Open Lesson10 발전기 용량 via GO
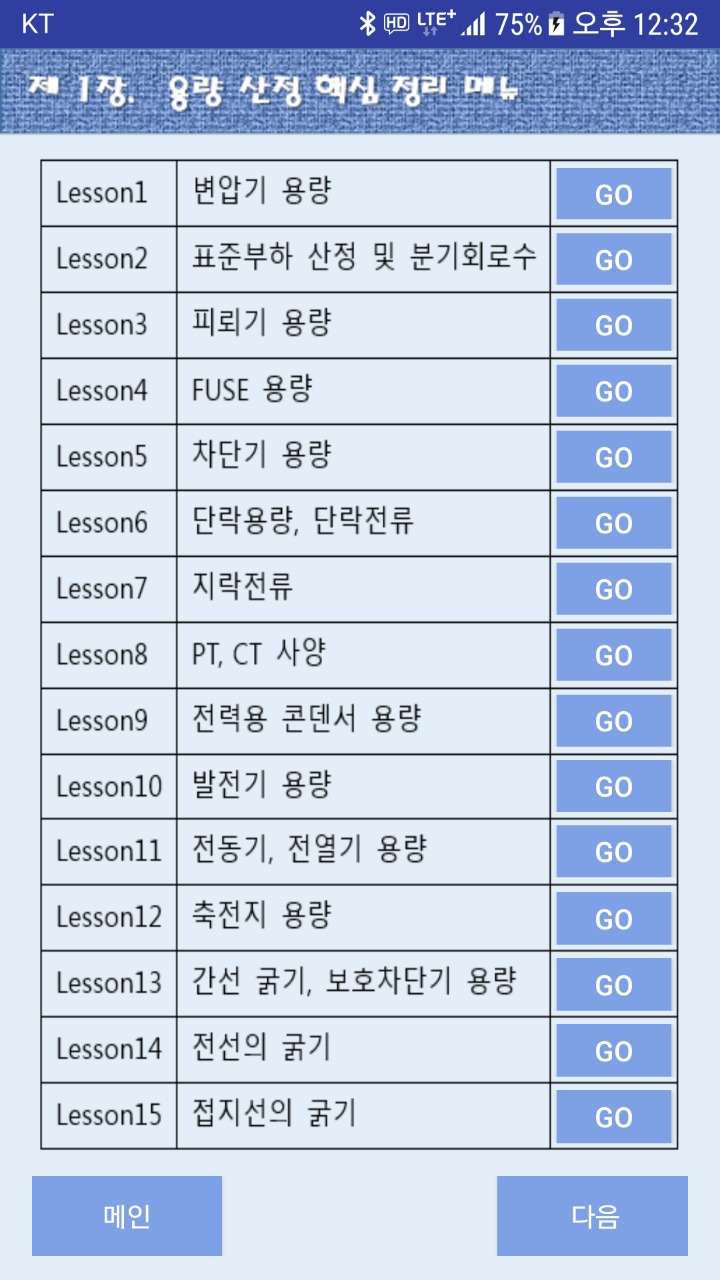The width and height of the screenshot is (720, 1280). pyautogui.click(x=613, y=788)
